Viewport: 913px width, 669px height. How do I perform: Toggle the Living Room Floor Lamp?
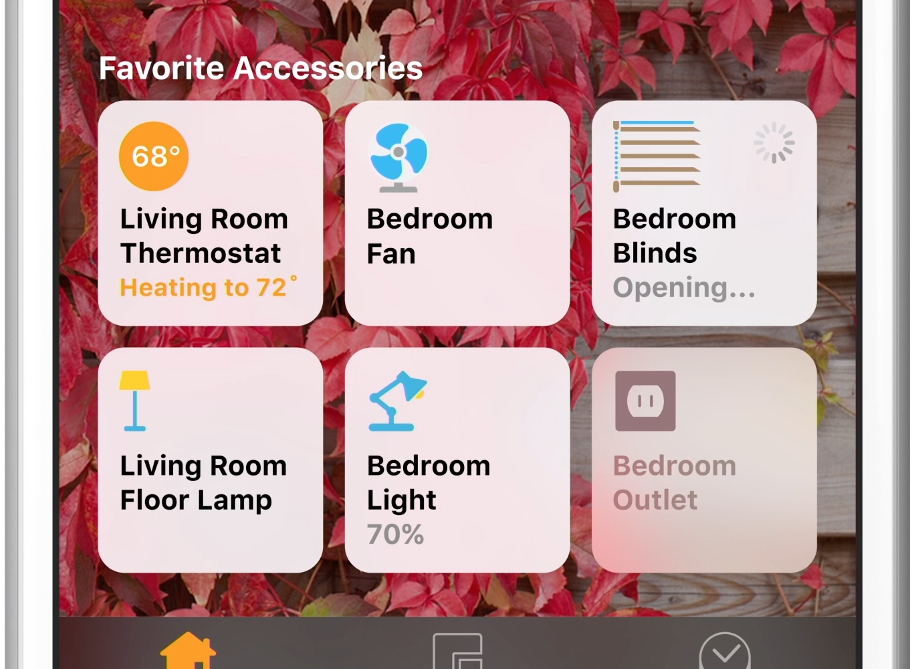pos(210,460)
